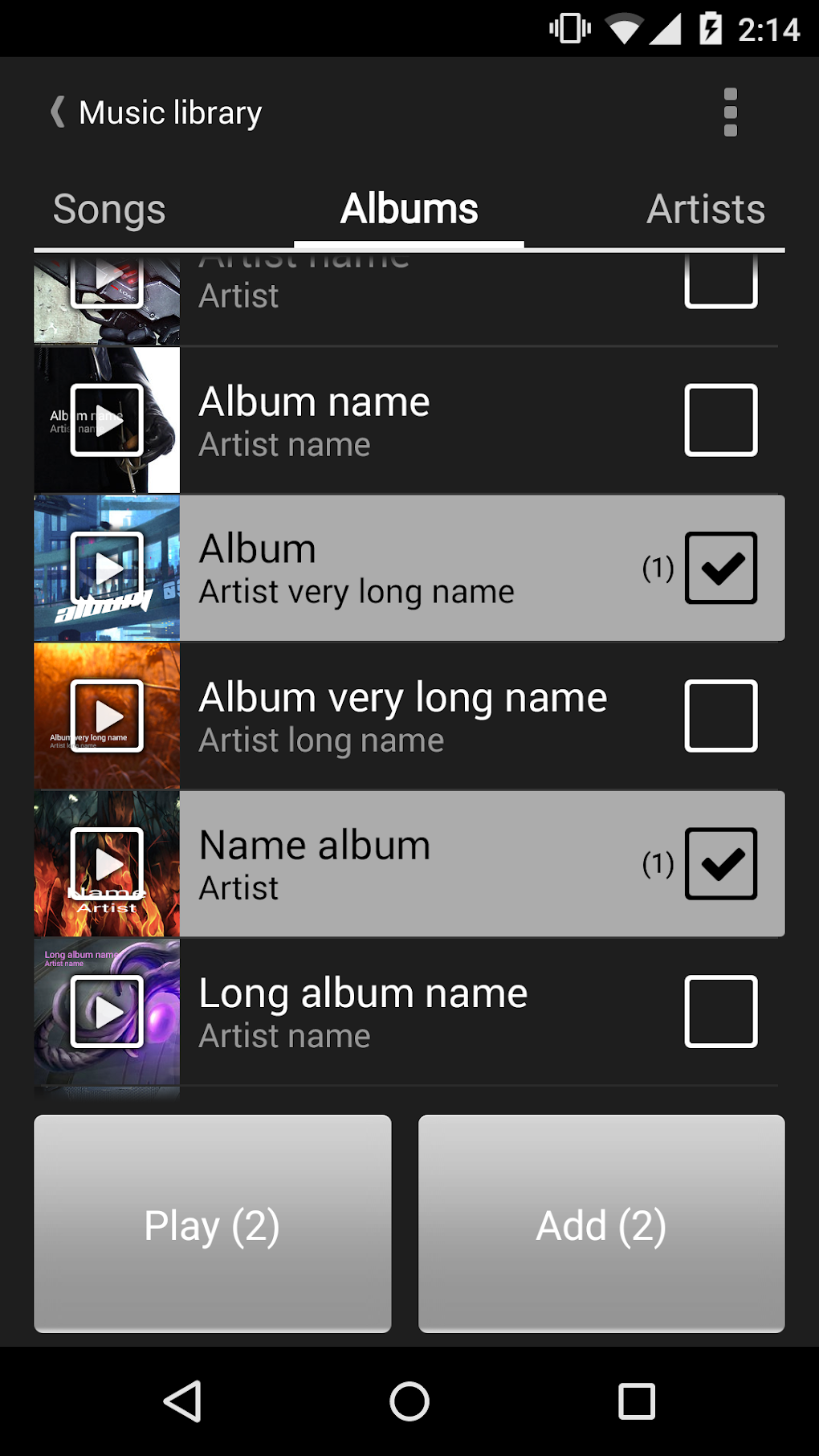
Task: Switch to the Artists tab
Action: [x=706, y=210]
